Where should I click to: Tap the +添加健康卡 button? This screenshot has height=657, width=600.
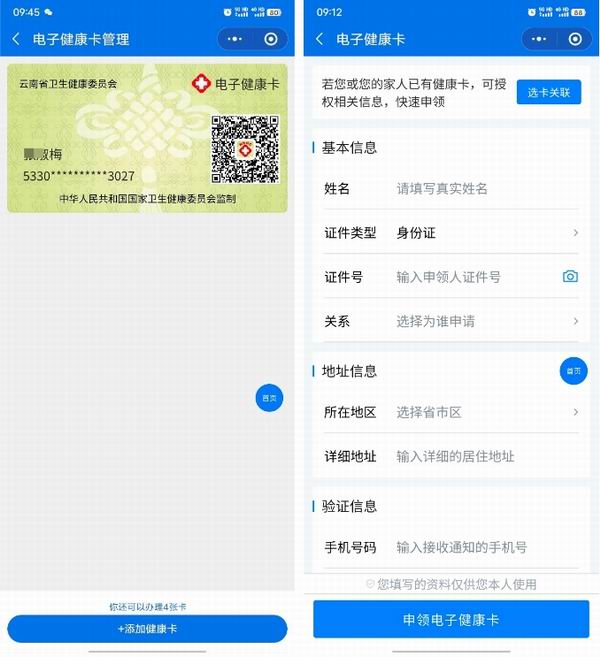tap(147, 629)
